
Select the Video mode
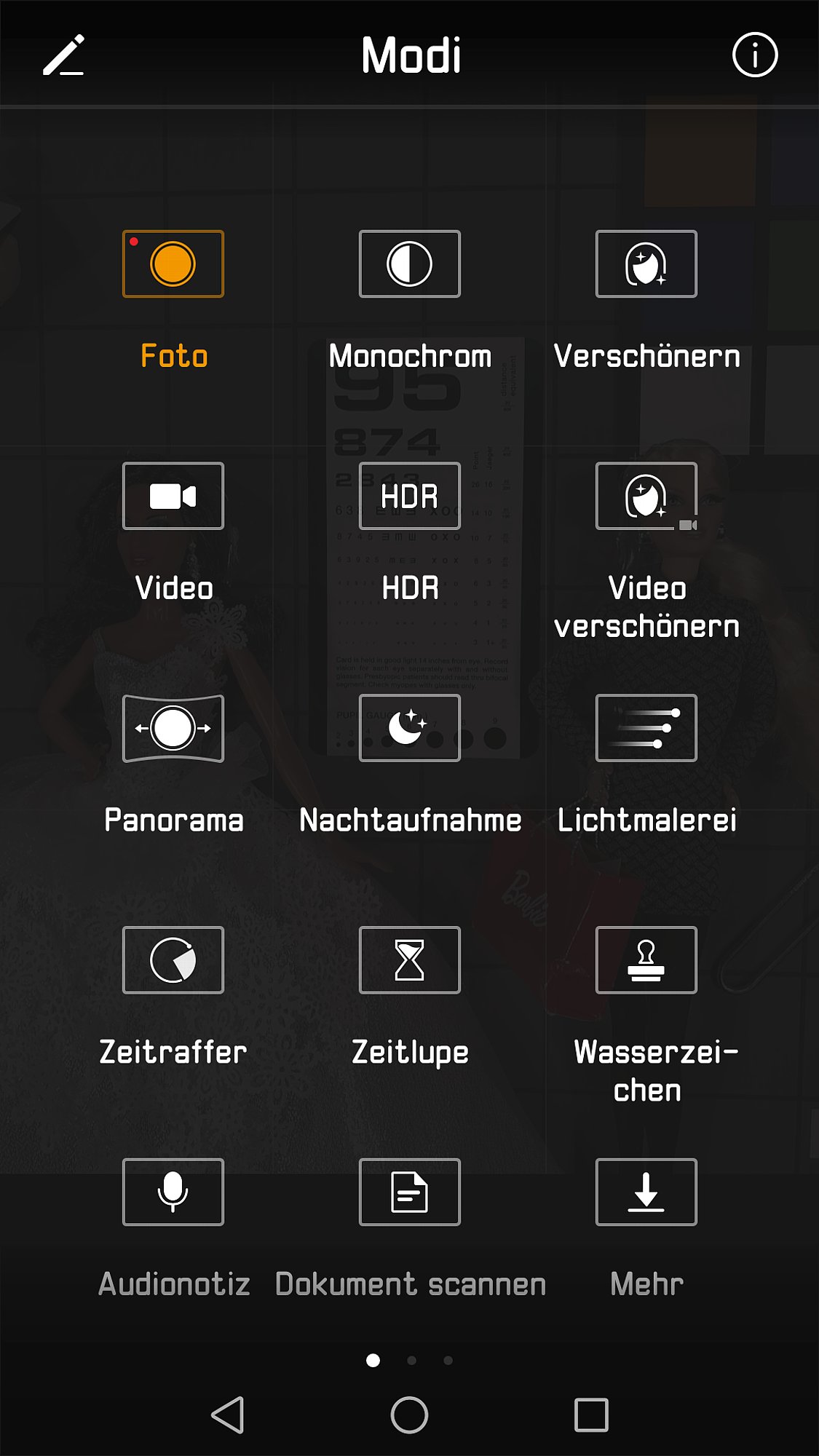(173, 496)
